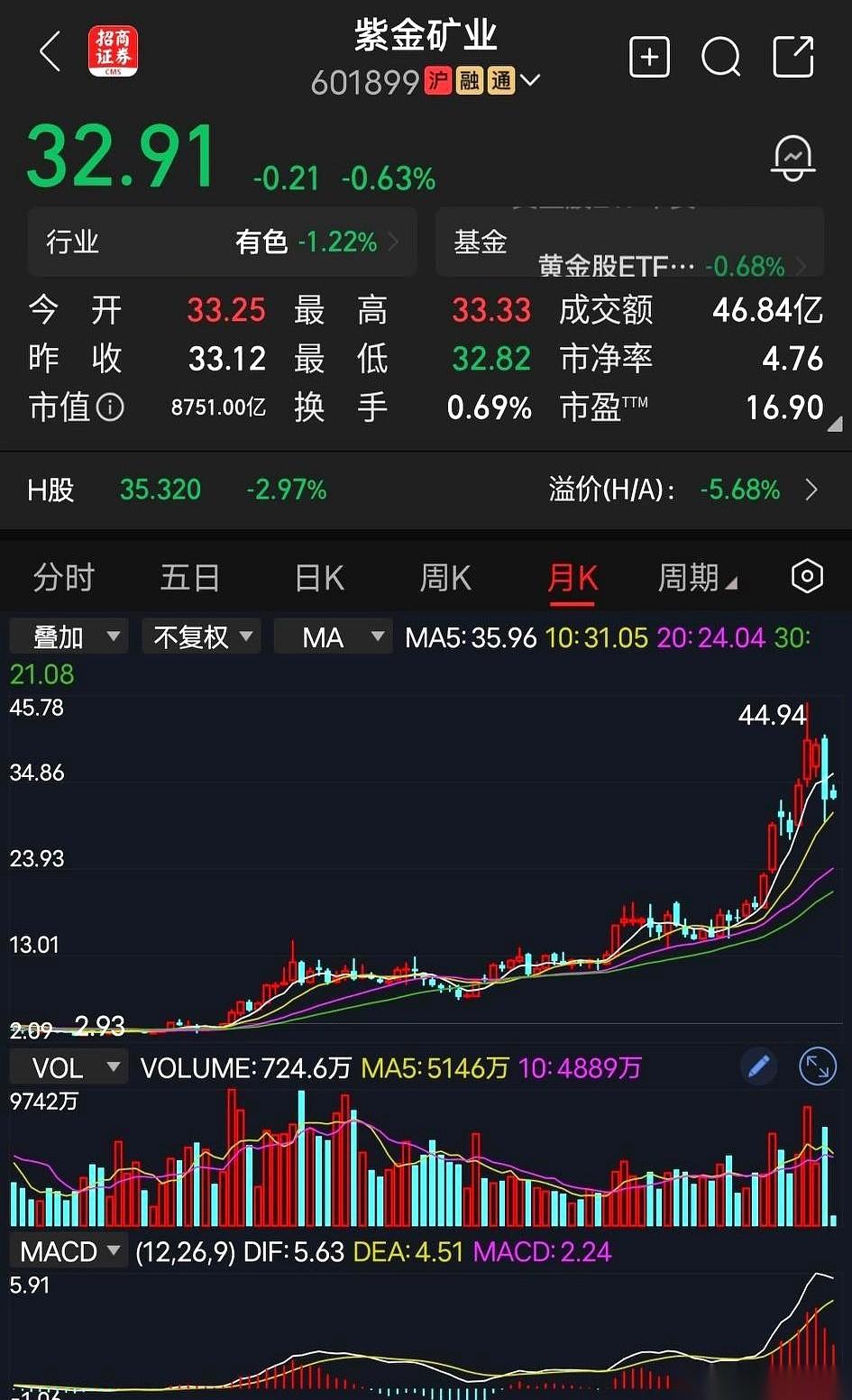This screenshot has height=1400, width=852.
Task: Open chart settings via the gear icon
Action: tap(805, 577)
